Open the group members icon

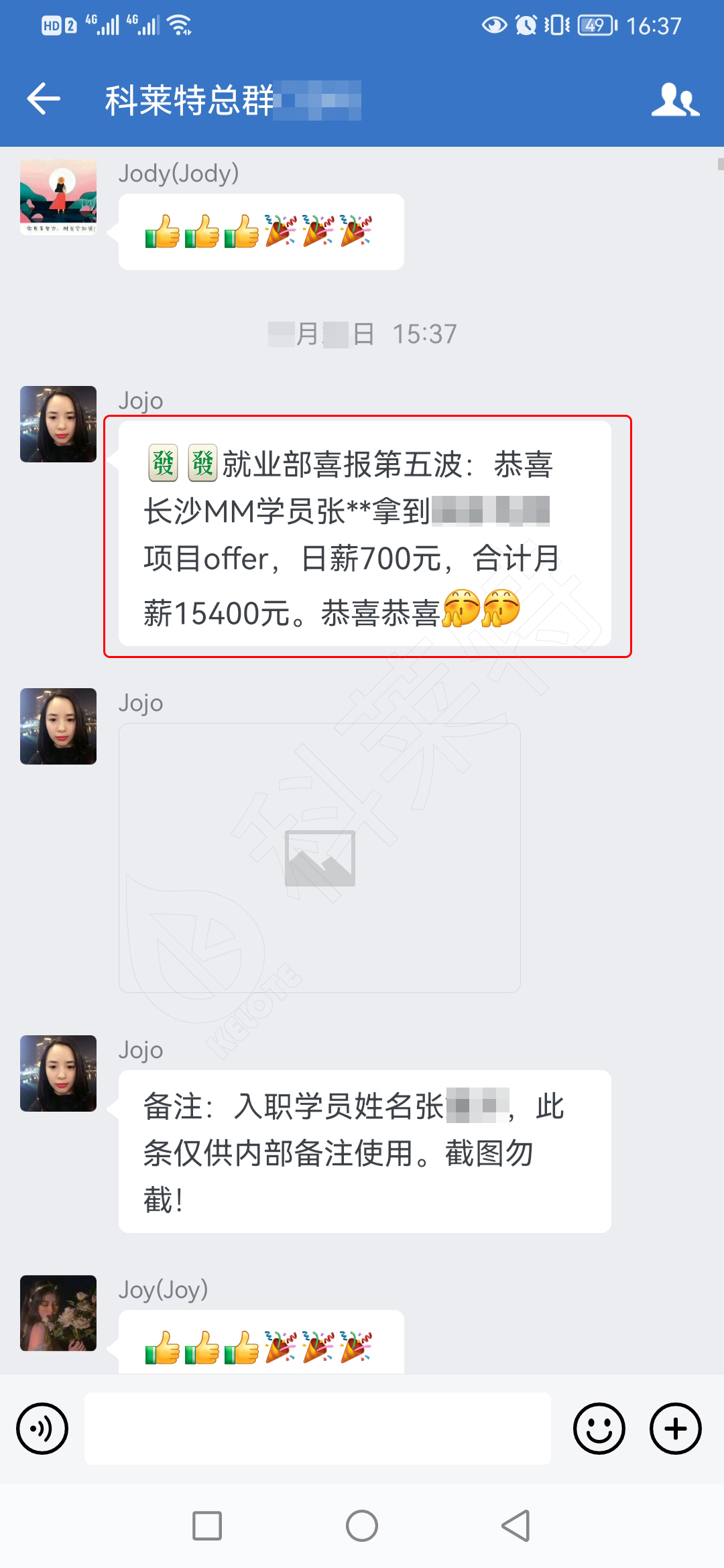coord(675,101)
